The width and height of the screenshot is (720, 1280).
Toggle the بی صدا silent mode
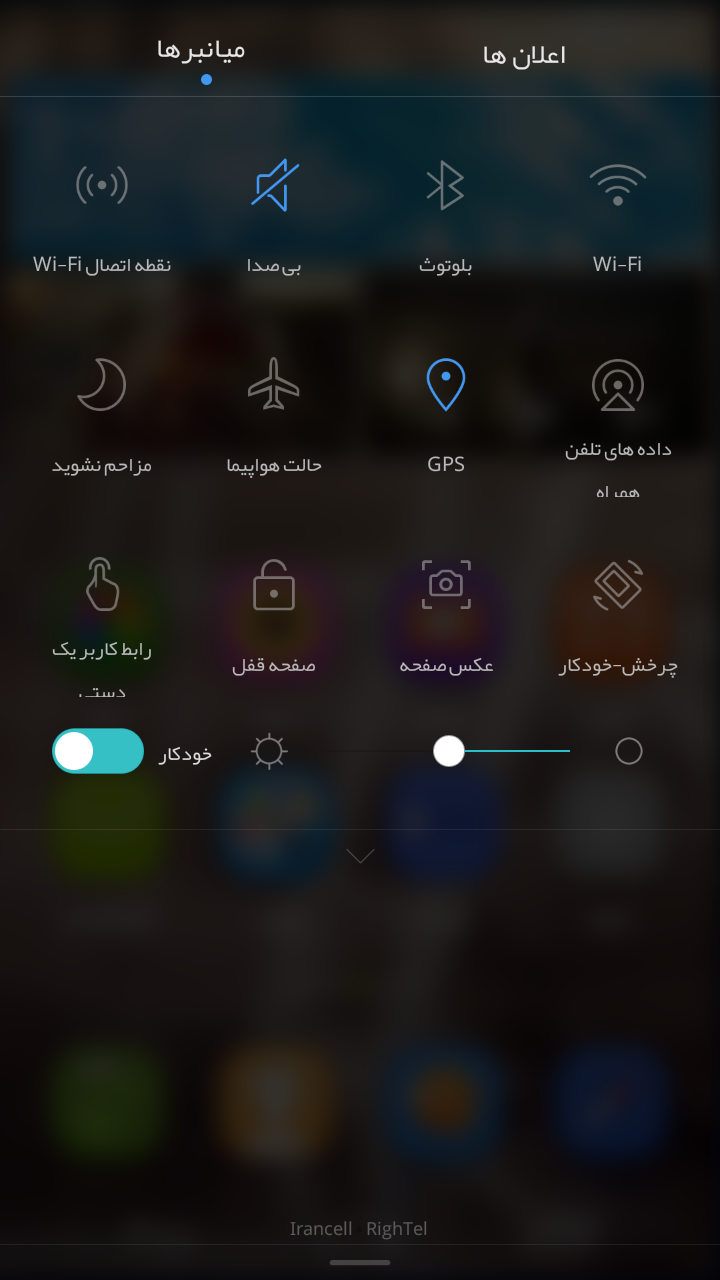274,217
